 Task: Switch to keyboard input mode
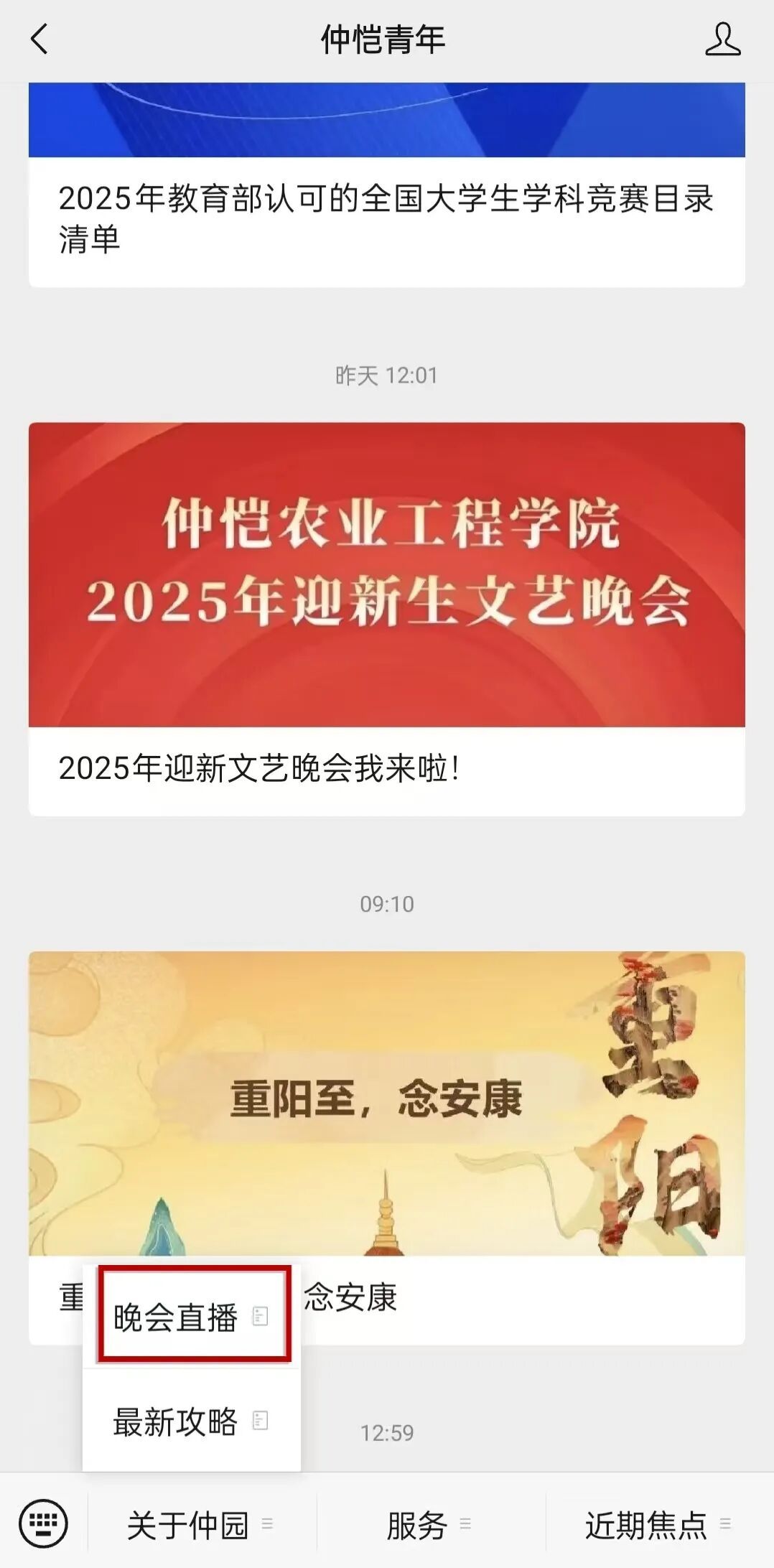click(x=44, y=1523)
